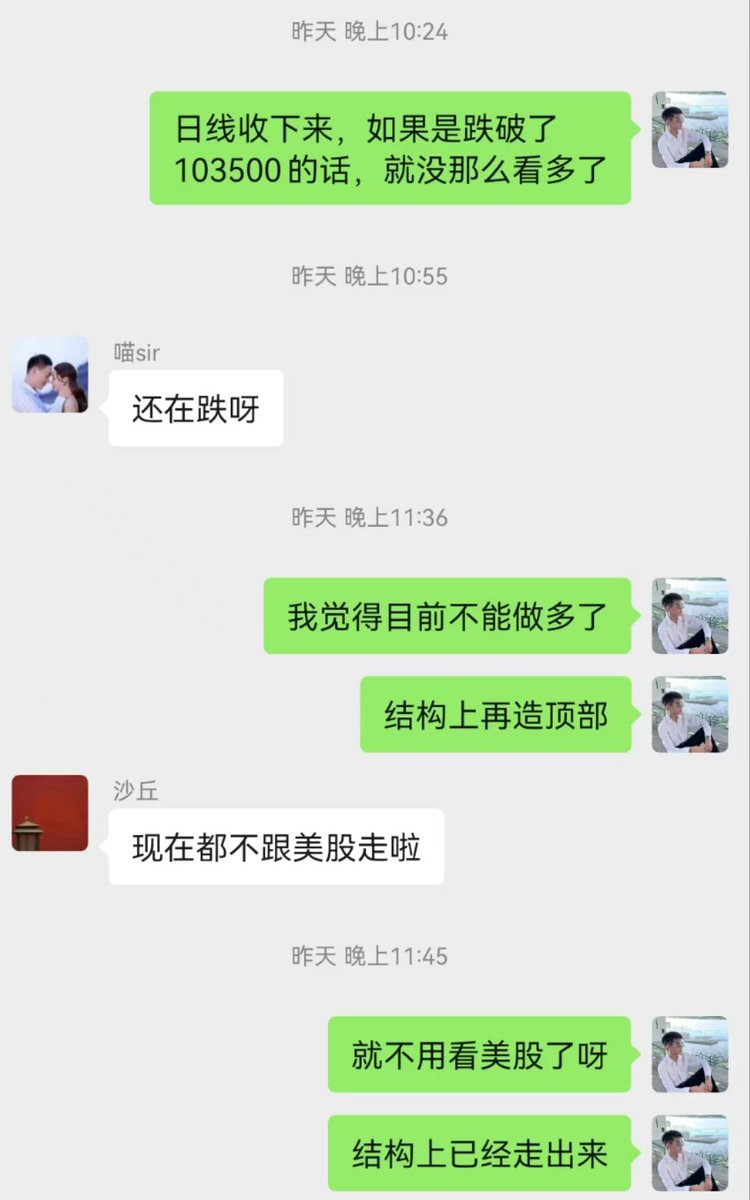Tap avatar beside the 103500 message
750x1200 pixels.
click(x=690, y=129)
